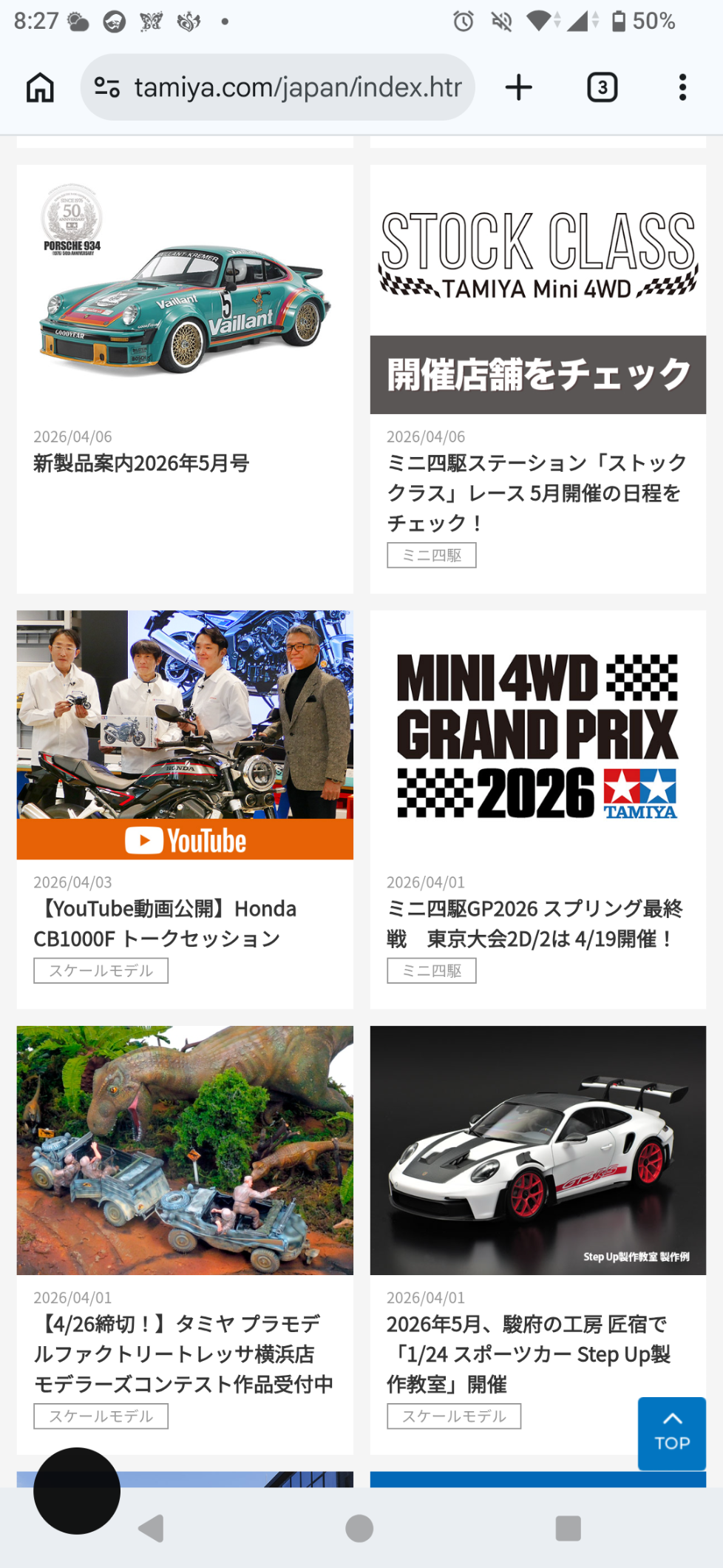Go to the browser home page

pyautogui.click(x=40, y=87)
